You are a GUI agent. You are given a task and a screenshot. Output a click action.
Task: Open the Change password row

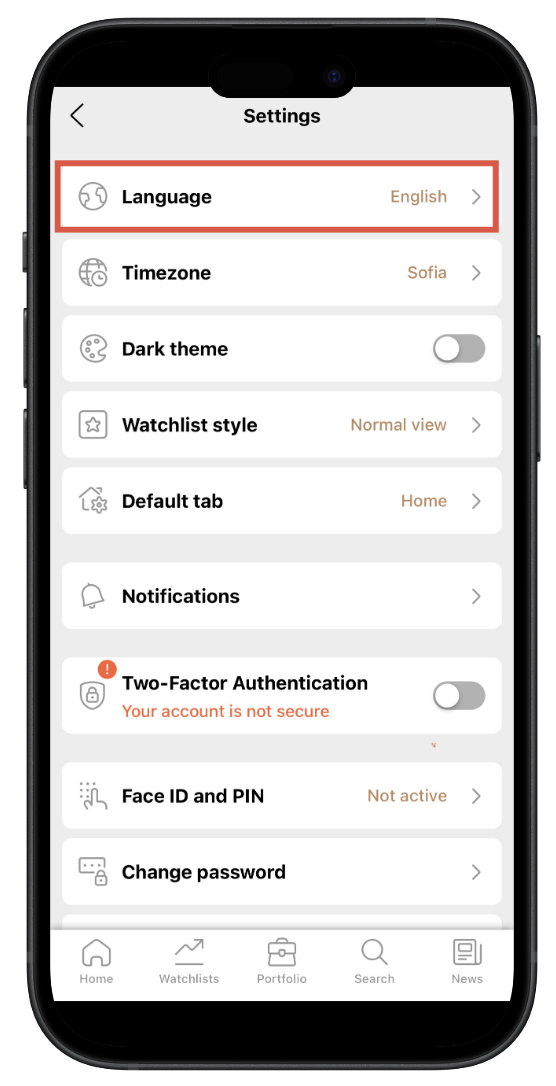[x=282, y=871]
